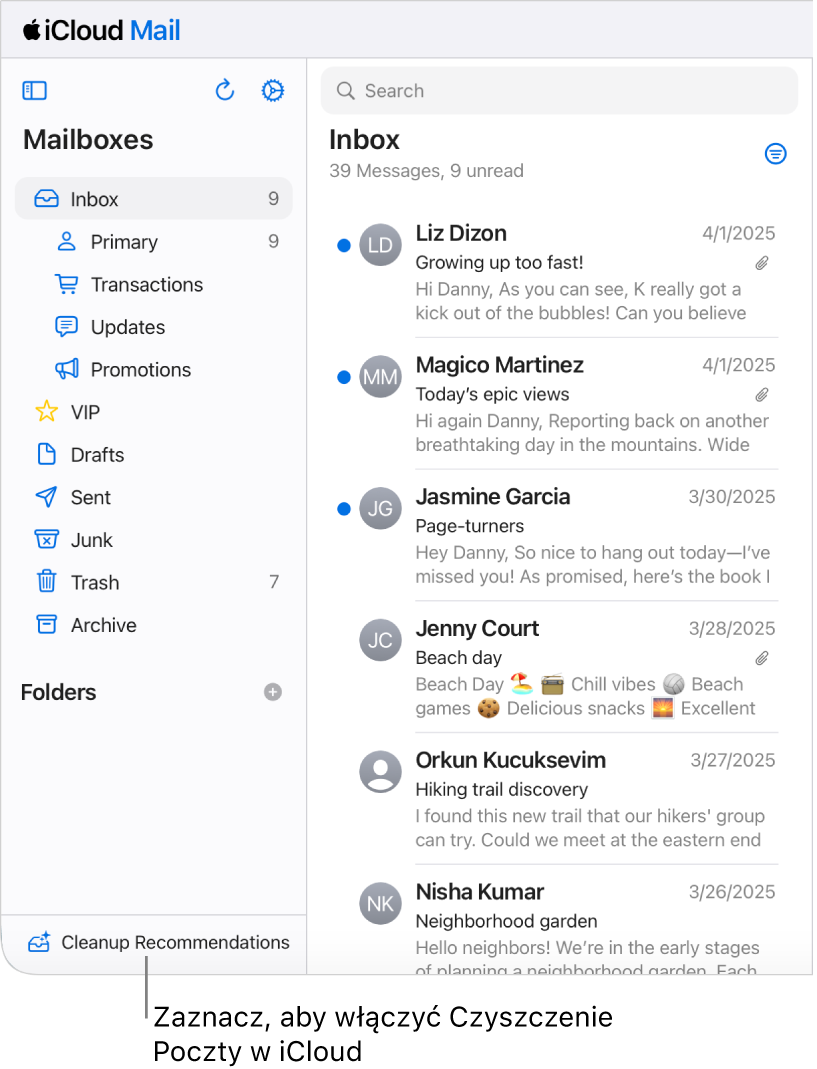Open the Updates category

coord(127,327)
